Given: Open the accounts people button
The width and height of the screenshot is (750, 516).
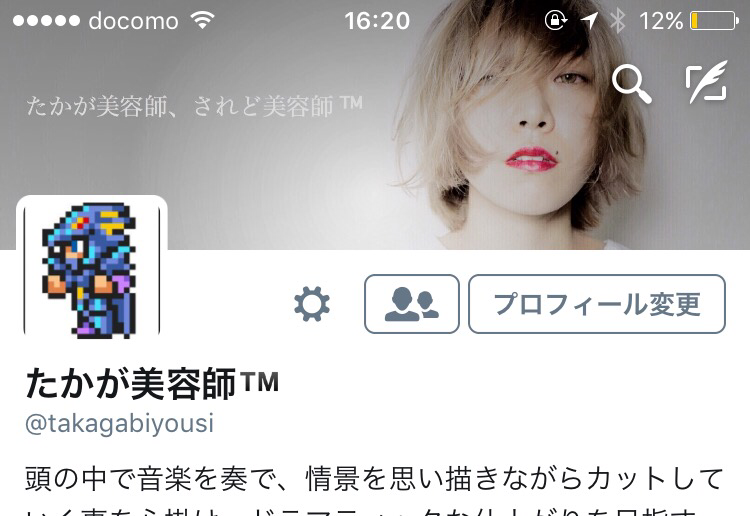Looking at the screenshot, I should click(412, 304).
